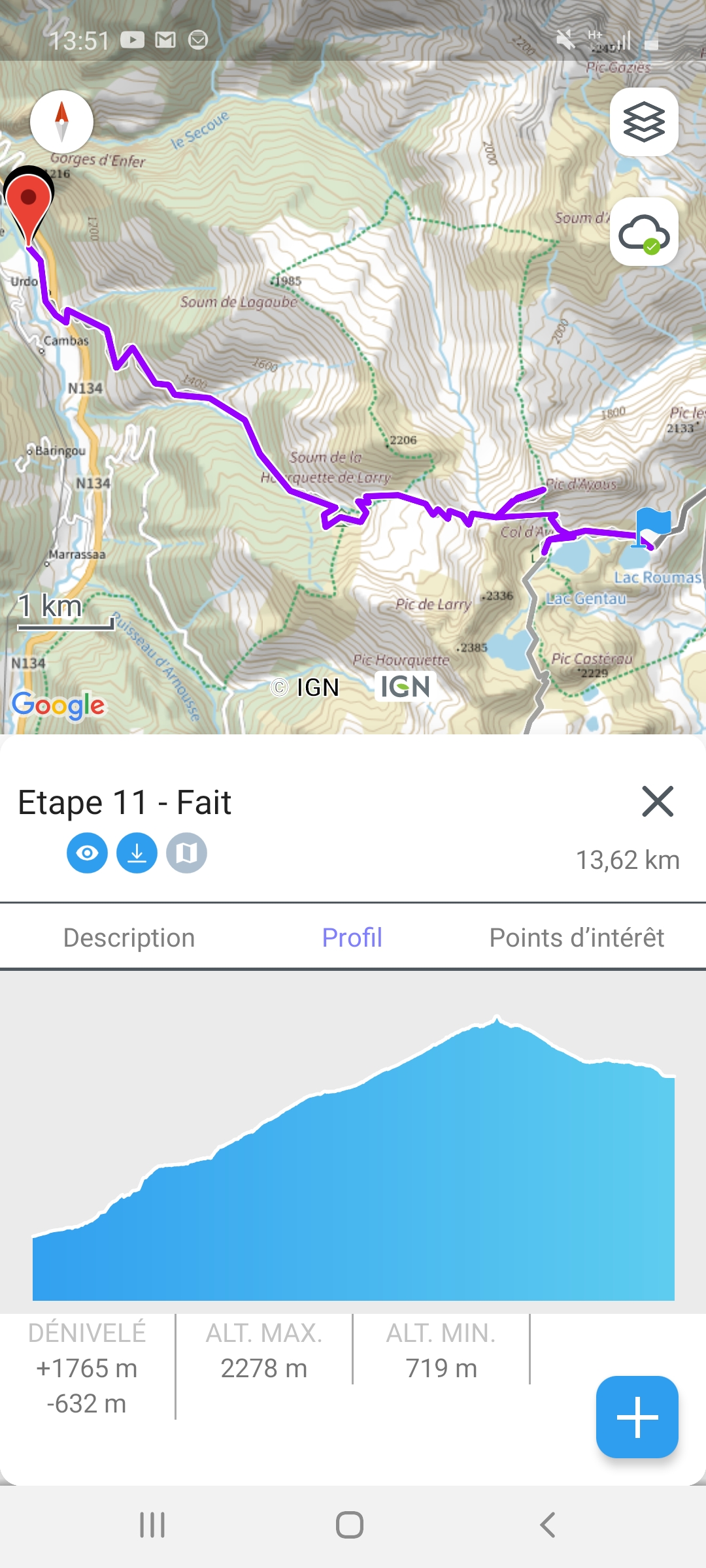Open the cloud sync status button
This screenshot has width=706, height=1568.
tap(644, 232)
